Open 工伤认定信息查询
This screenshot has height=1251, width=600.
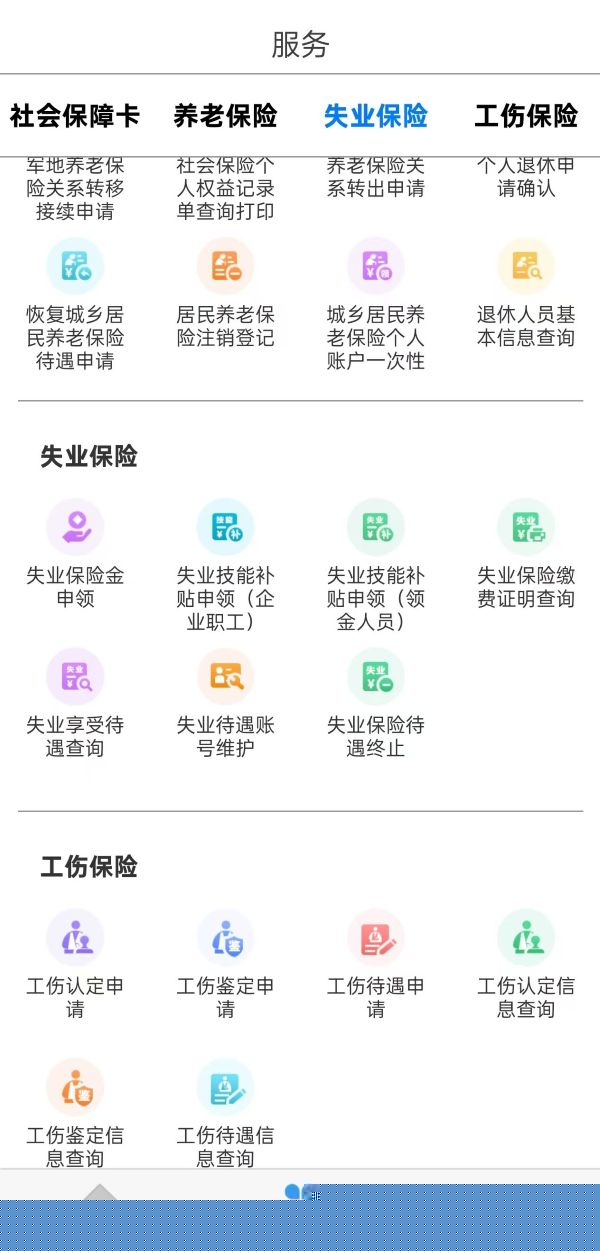(526, 939)
